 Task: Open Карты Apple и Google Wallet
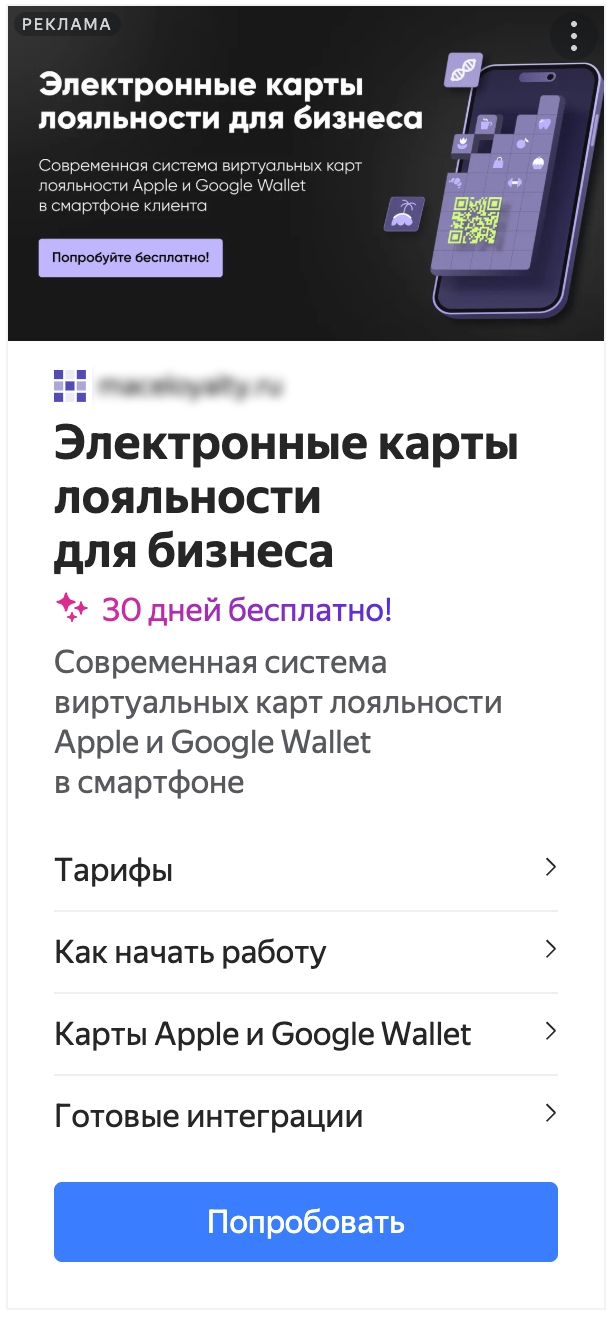click(x=305, y=1034)
